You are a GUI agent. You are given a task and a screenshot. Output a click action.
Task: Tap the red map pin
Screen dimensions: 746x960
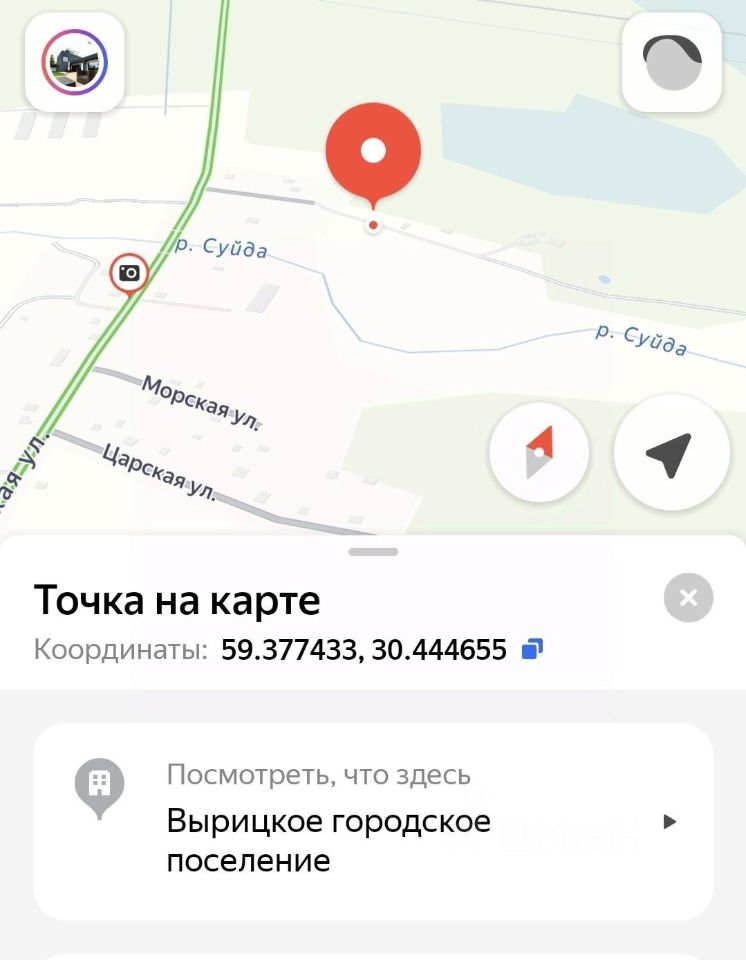(x=373, y=152)
